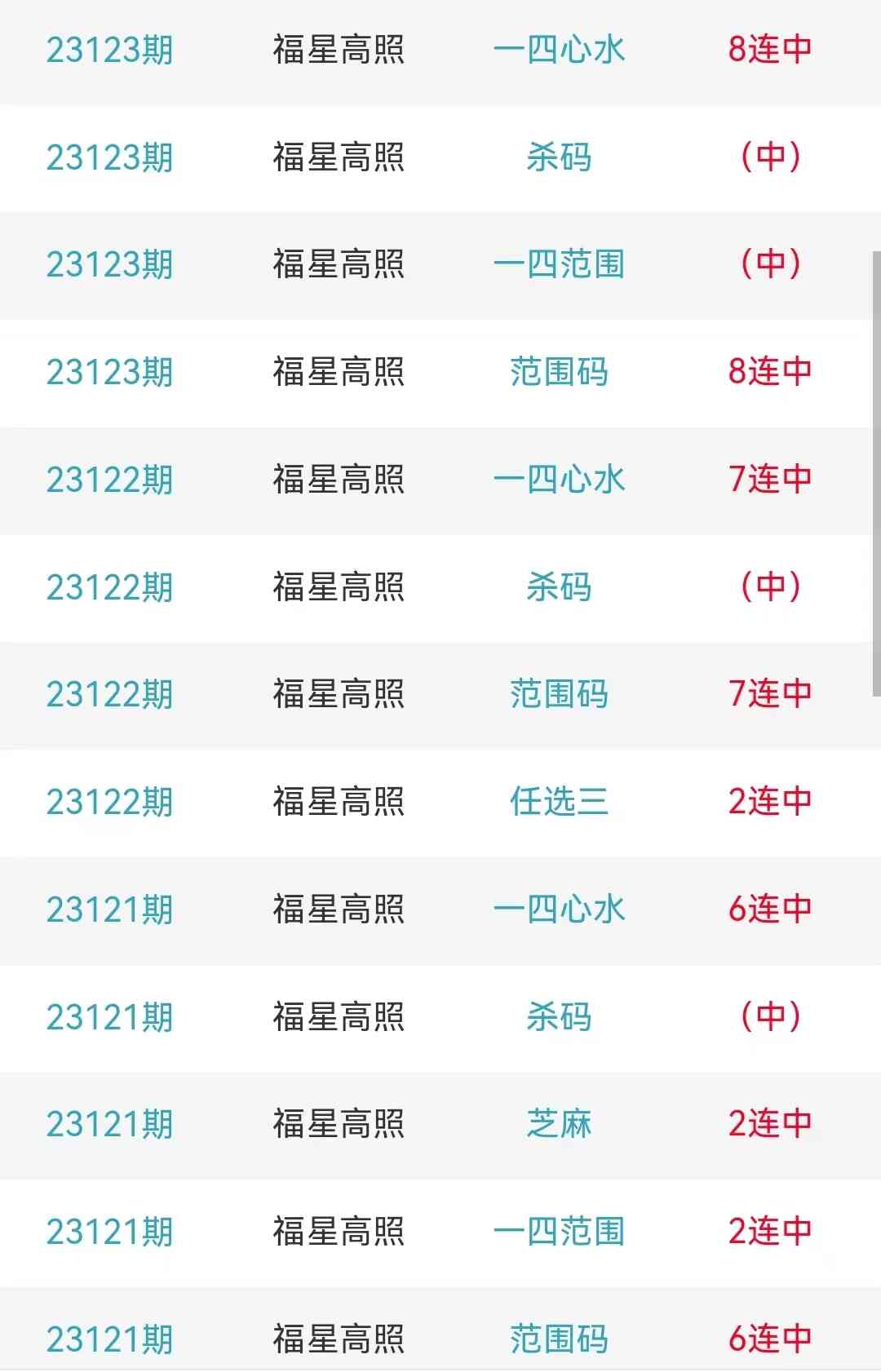Screen dimensions: 881x1372
Task: Open the 23122期 范围码 row
Action: click(559, 694)
